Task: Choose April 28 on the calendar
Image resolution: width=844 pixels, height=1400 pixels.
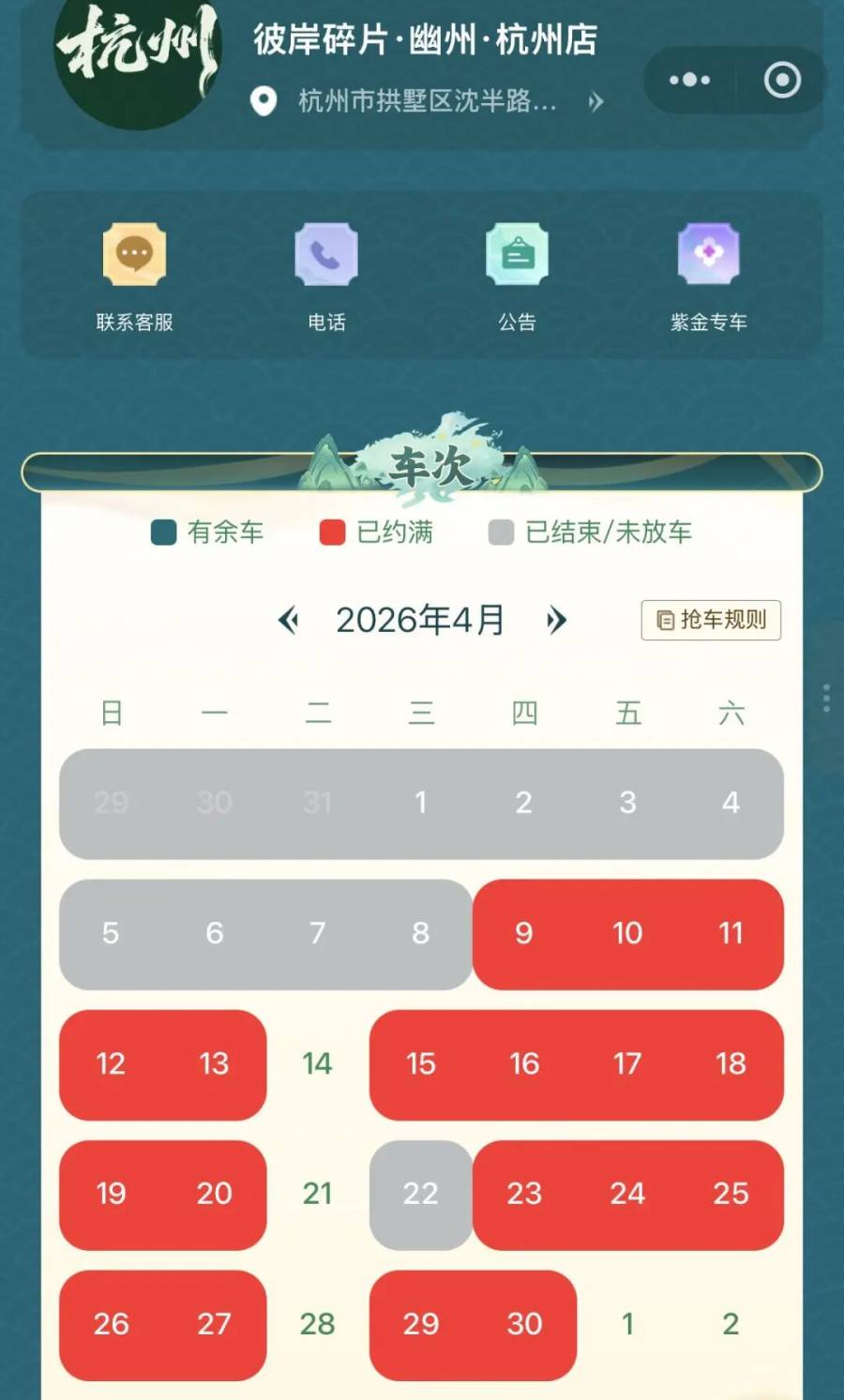Action: point(317,1324)
